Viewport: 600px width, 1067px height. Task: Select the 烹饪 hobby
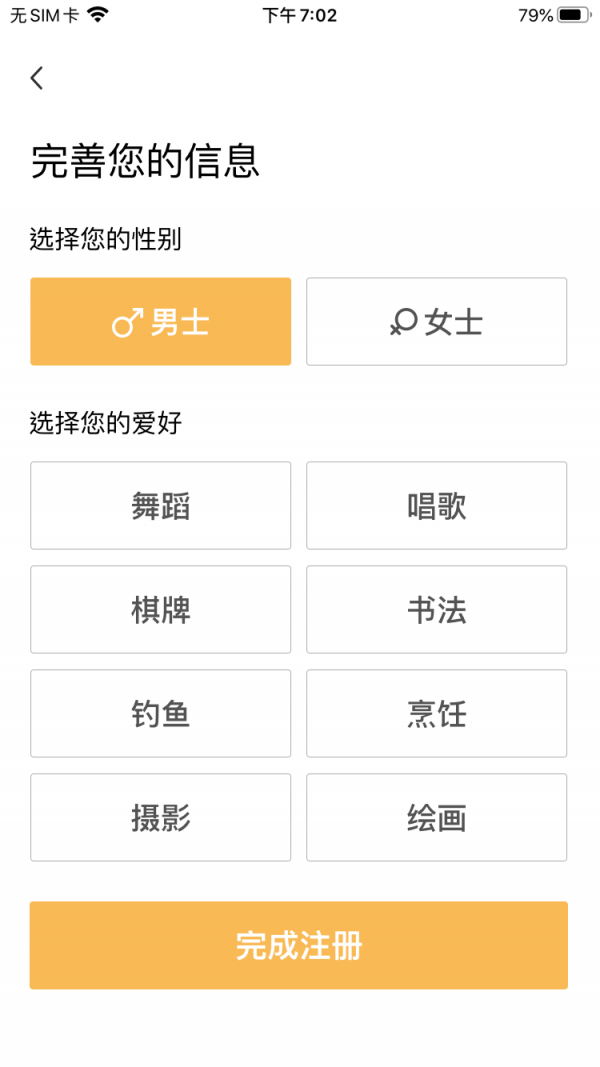(x=436, y=714)
